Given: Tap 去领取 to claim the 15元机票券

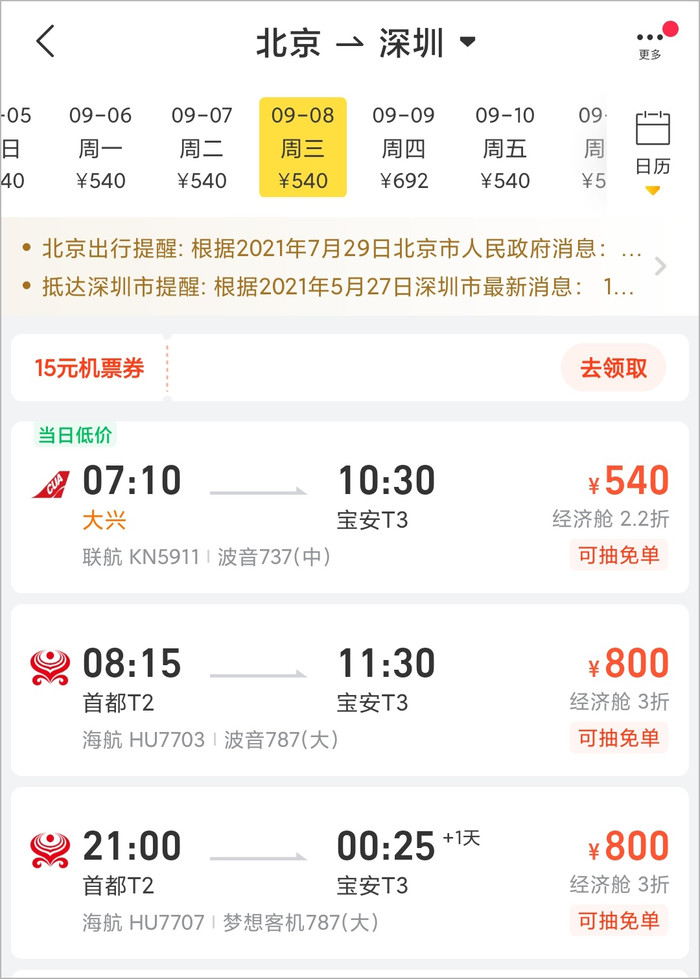Looking at the screenshot, I should pos(613,367).
